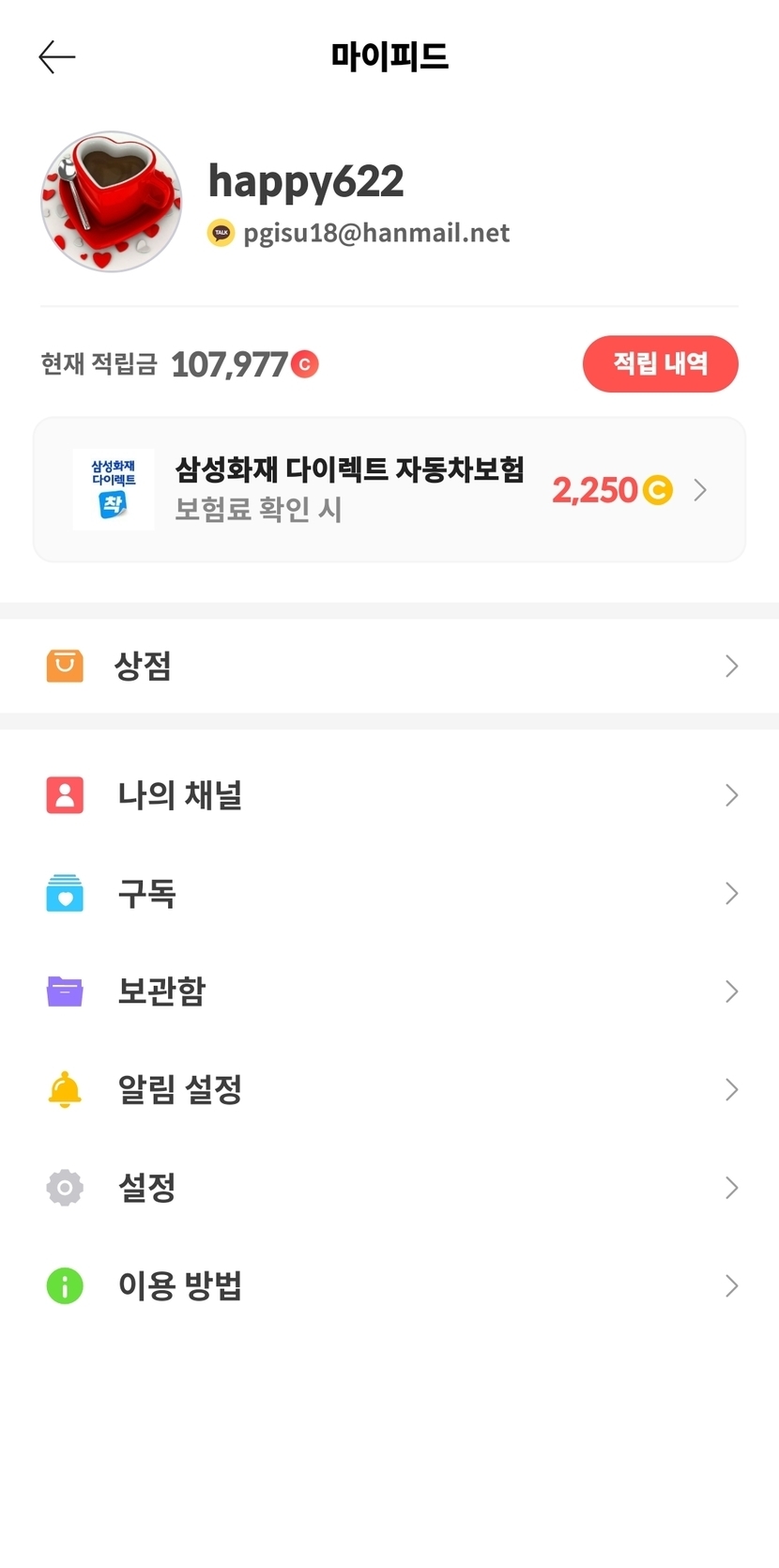Viewport: 779px width, 1568px height.
Task: Tap the happy622 profile picture
Action: pyautogui.click(x=112, y=202)
